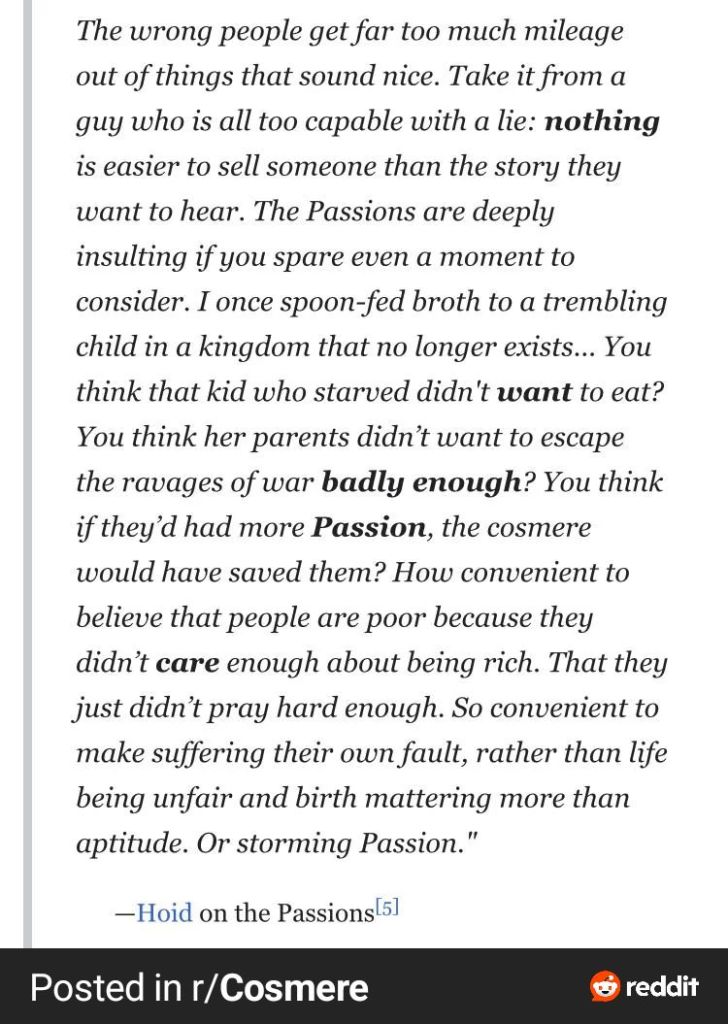Open footnote reference 5 after Passions

[x=387, y=907]
